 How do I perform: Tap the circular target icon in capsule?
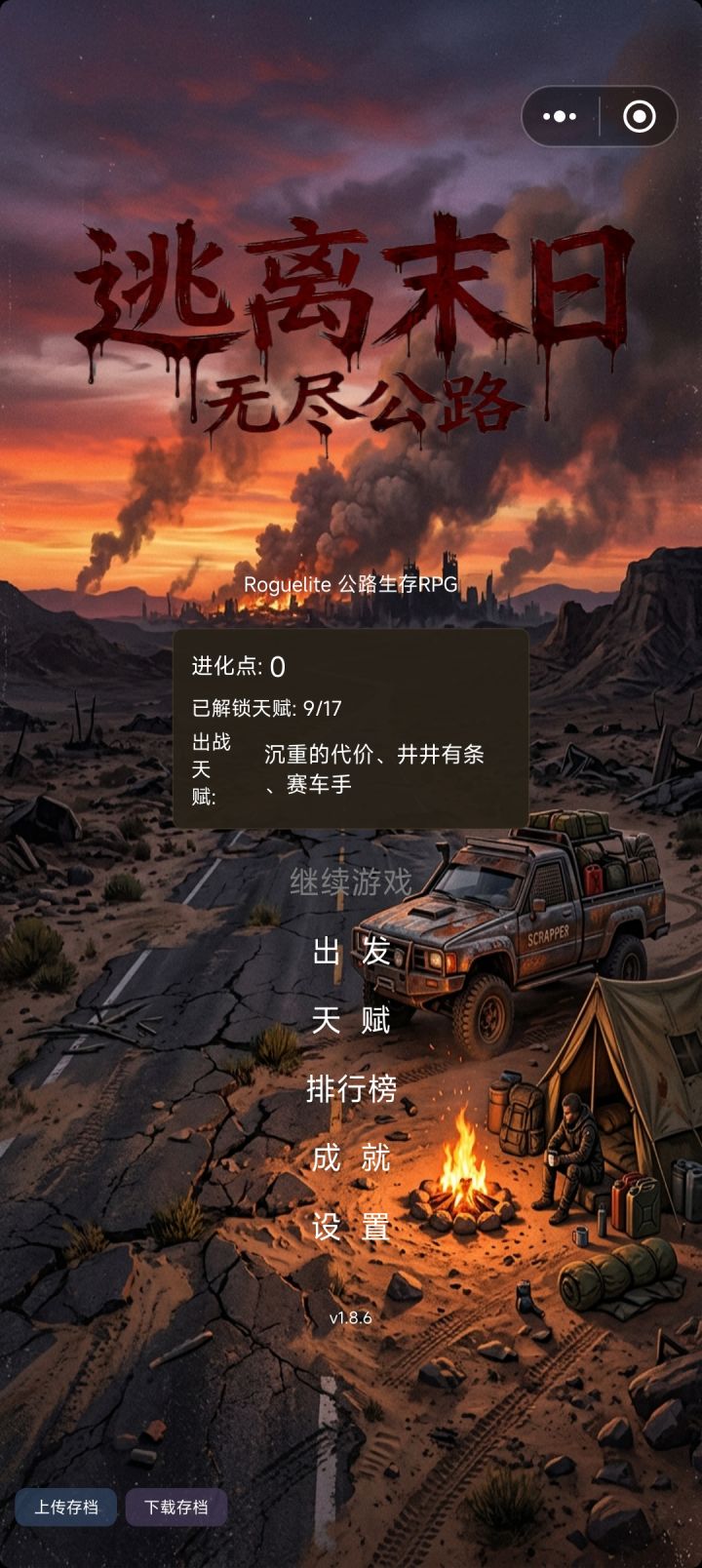[639, 116]
